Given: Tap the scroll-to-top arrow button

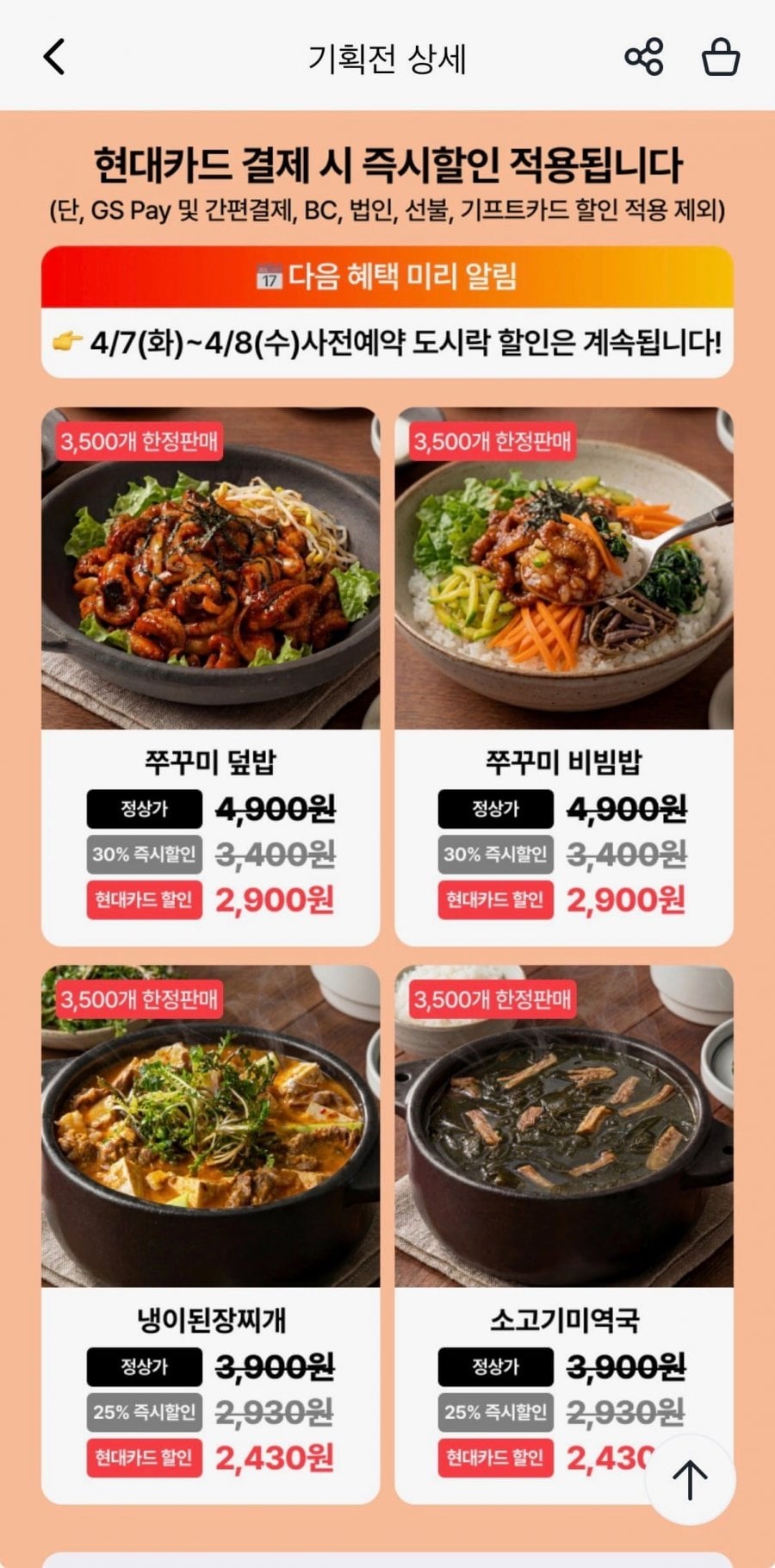Looking at the screenshot, I should click(x=690, y=1480).
